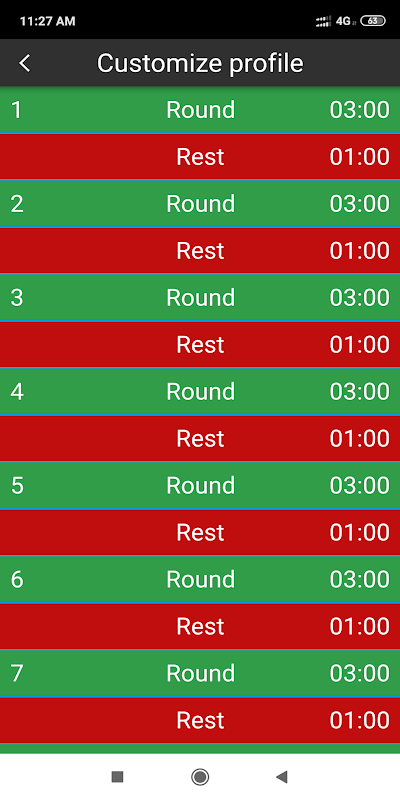
Task: Edit the Rest after Round 4
Action: (x=200, y=438)
